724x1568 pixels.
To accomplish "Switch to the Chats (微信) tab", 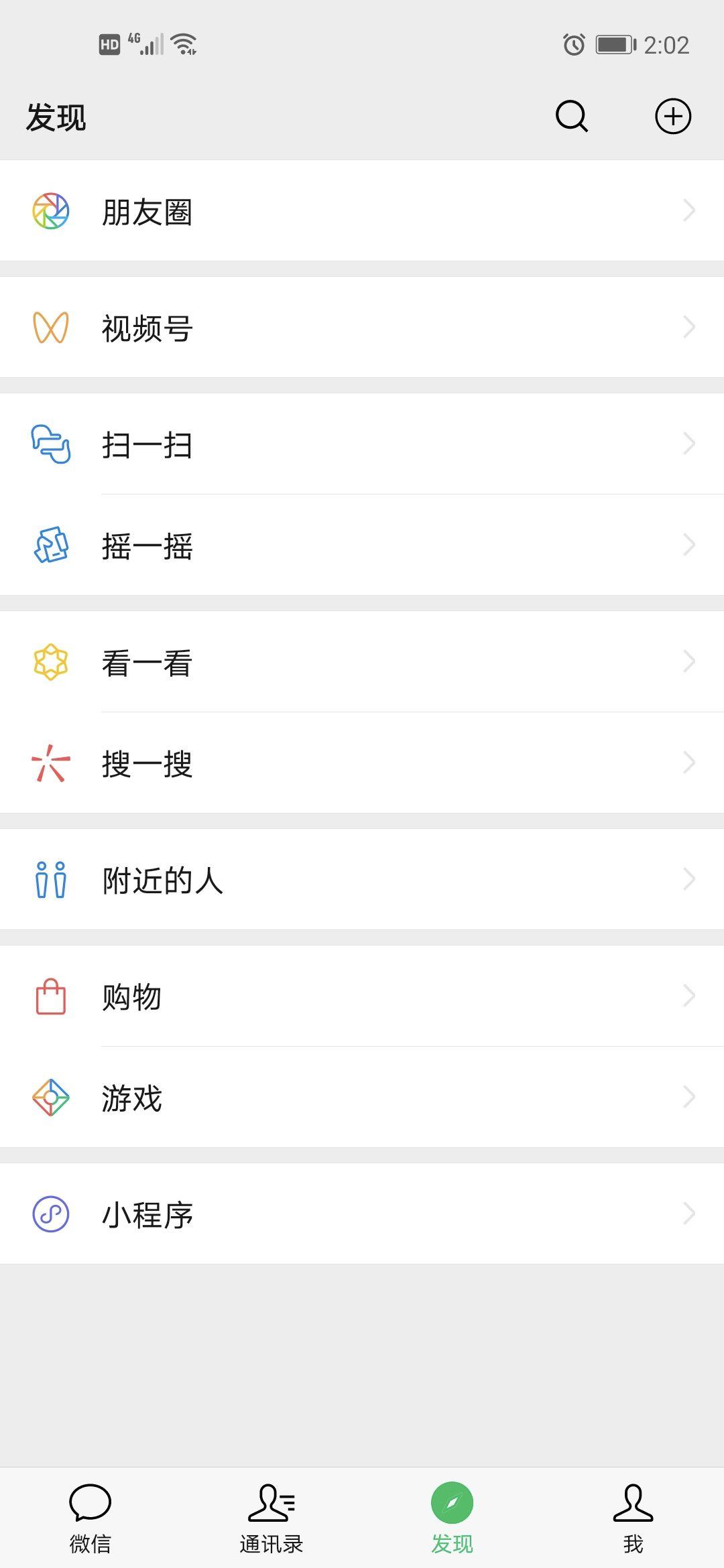I will point(90,1511).
